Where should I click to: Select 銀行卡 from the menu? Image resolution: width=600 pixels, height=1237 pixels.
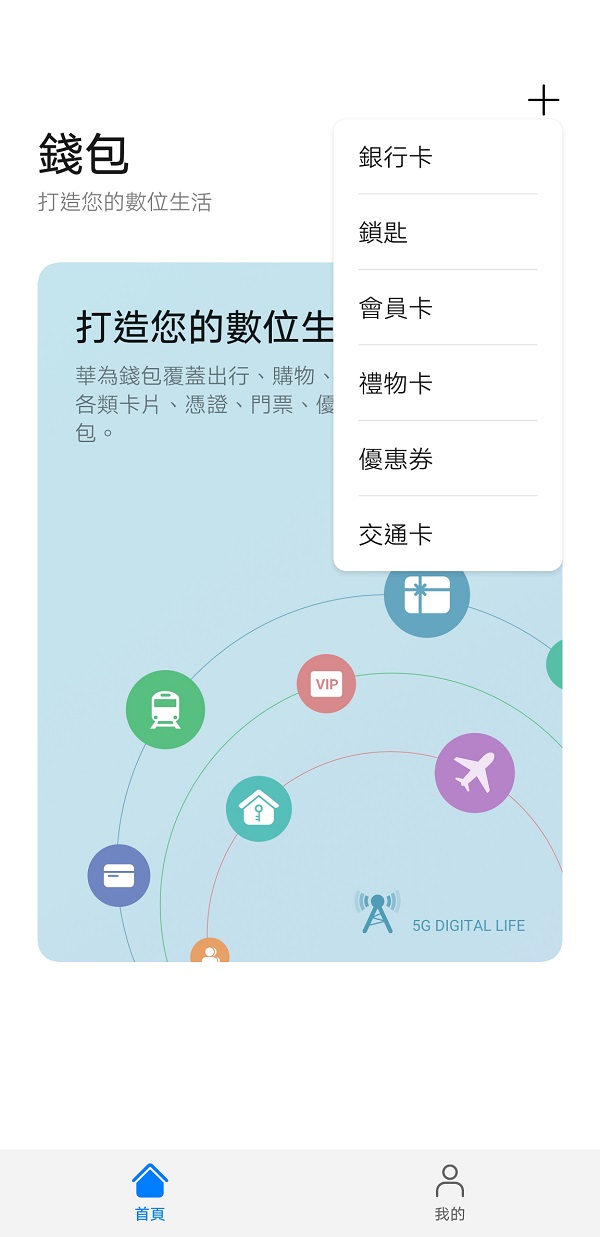[447, 157]
